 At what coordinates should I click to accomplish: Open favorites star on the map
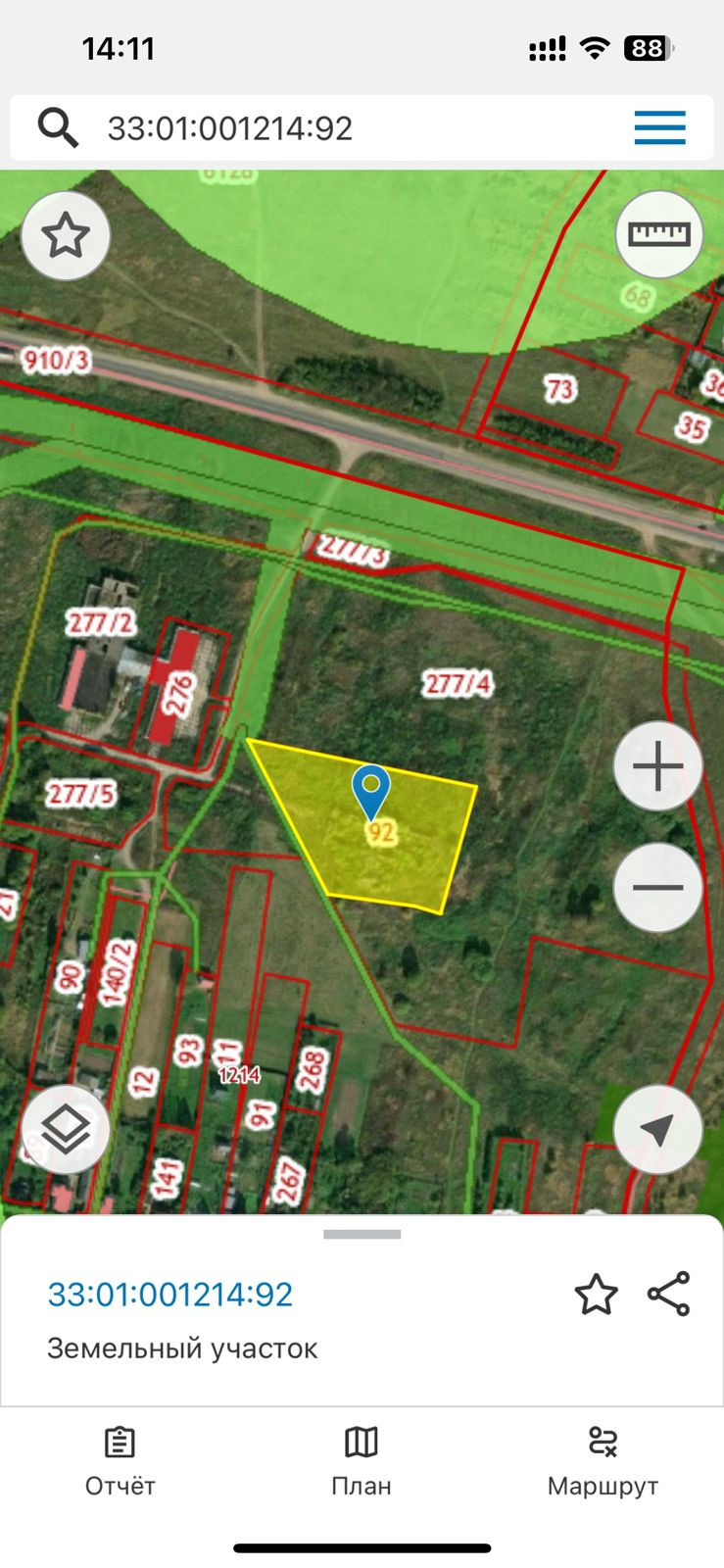click(x=66, y=236)
